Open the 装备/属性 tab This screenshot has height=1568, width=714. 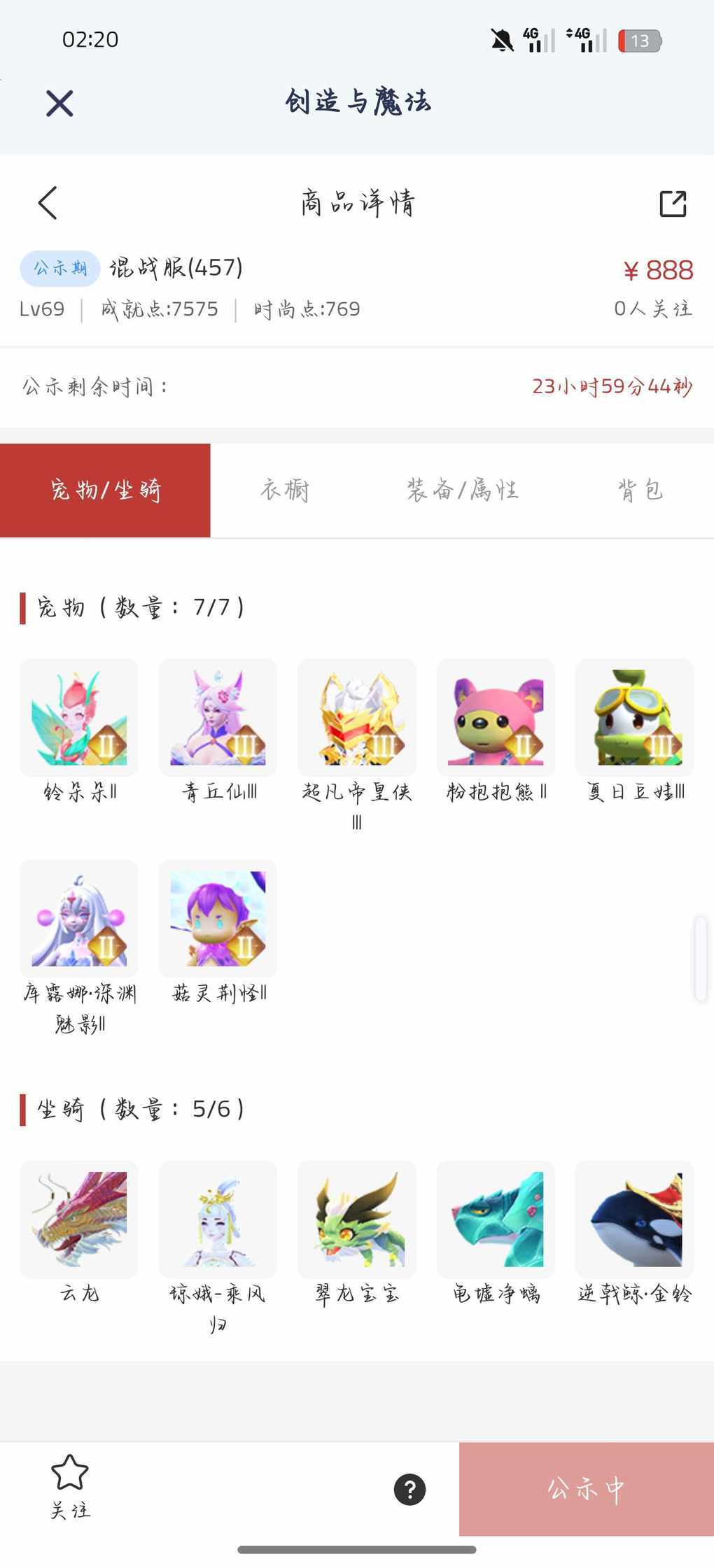(463, 490)
